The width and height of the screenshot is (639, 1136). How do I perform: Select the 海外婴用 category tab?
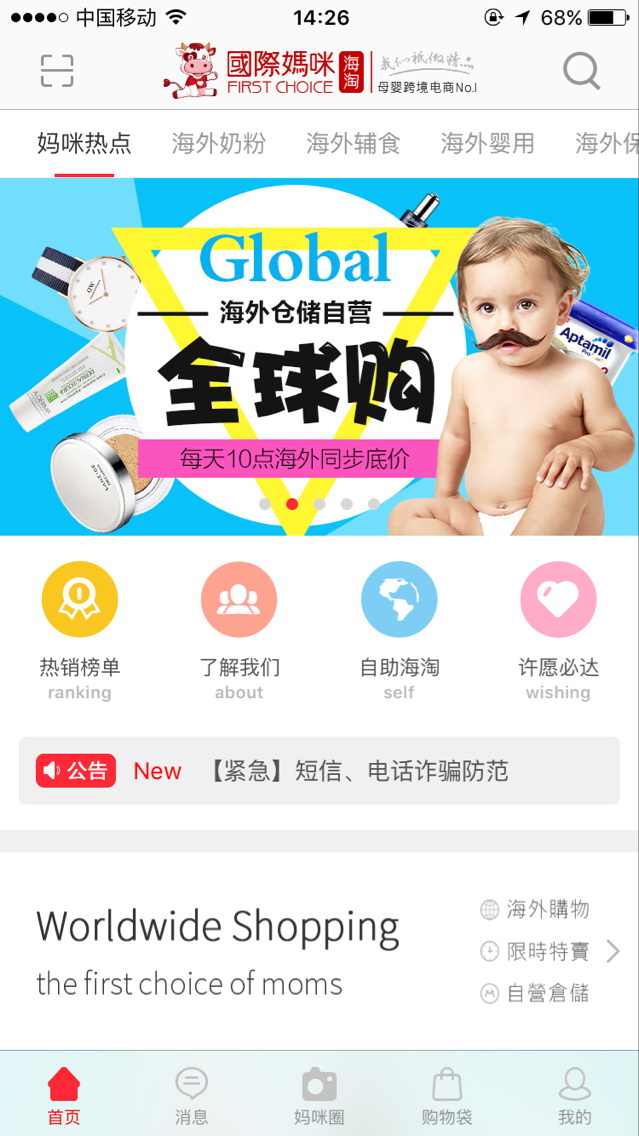tap(488, 143)
